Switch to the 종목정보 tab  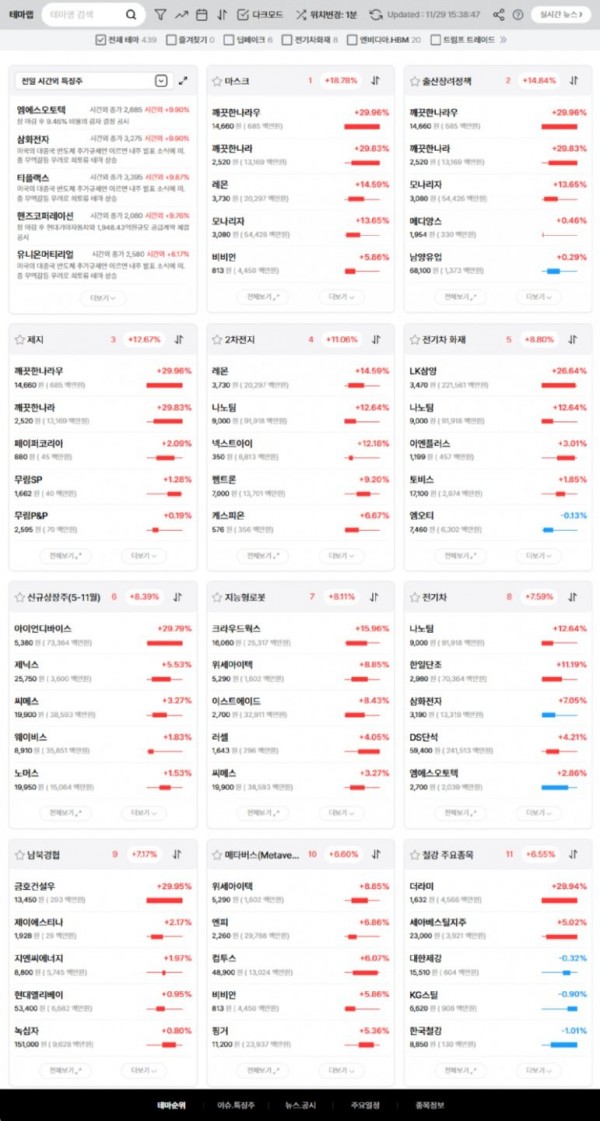pos(429,1105)
